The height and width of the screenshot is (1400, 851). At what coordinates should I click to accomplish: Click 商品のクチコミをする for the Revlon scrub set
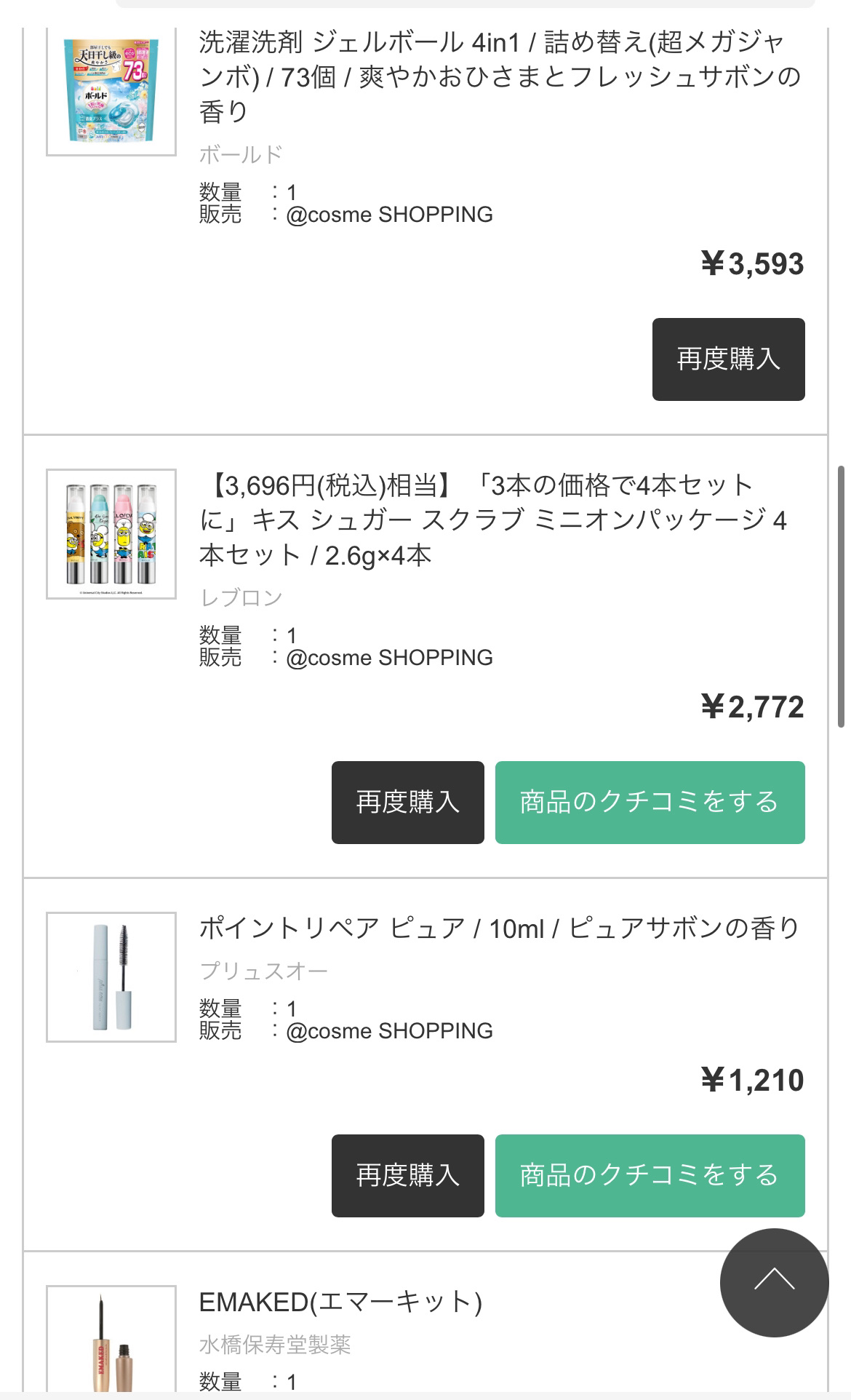coord(650,801)
